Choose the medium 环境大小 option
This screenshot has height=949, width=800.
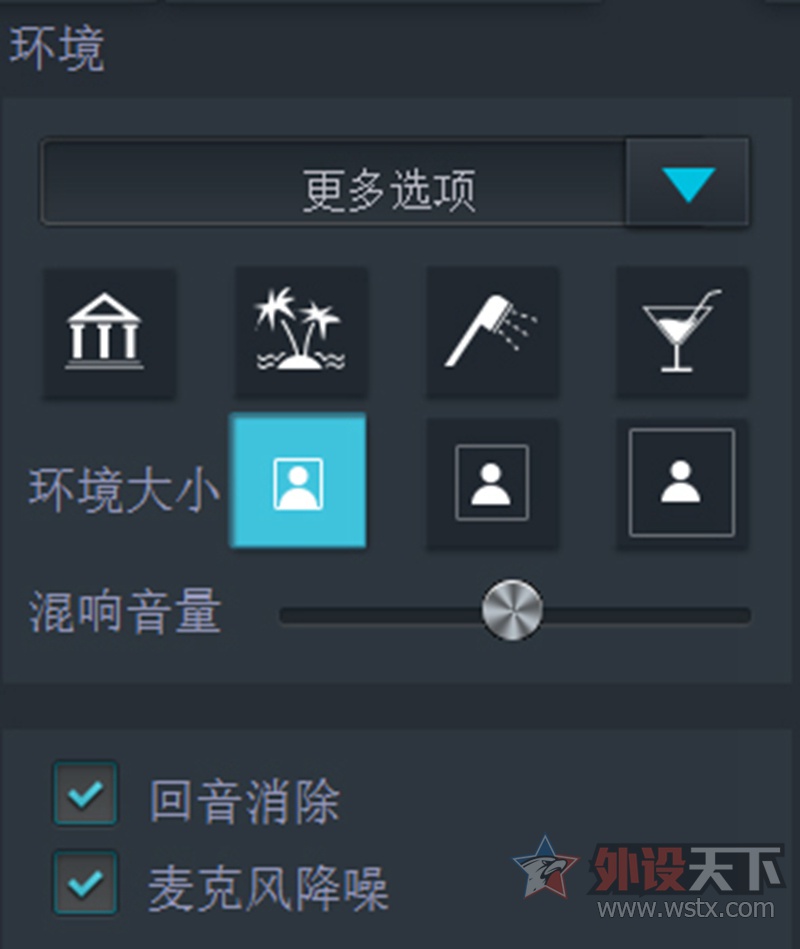(492, 483)
